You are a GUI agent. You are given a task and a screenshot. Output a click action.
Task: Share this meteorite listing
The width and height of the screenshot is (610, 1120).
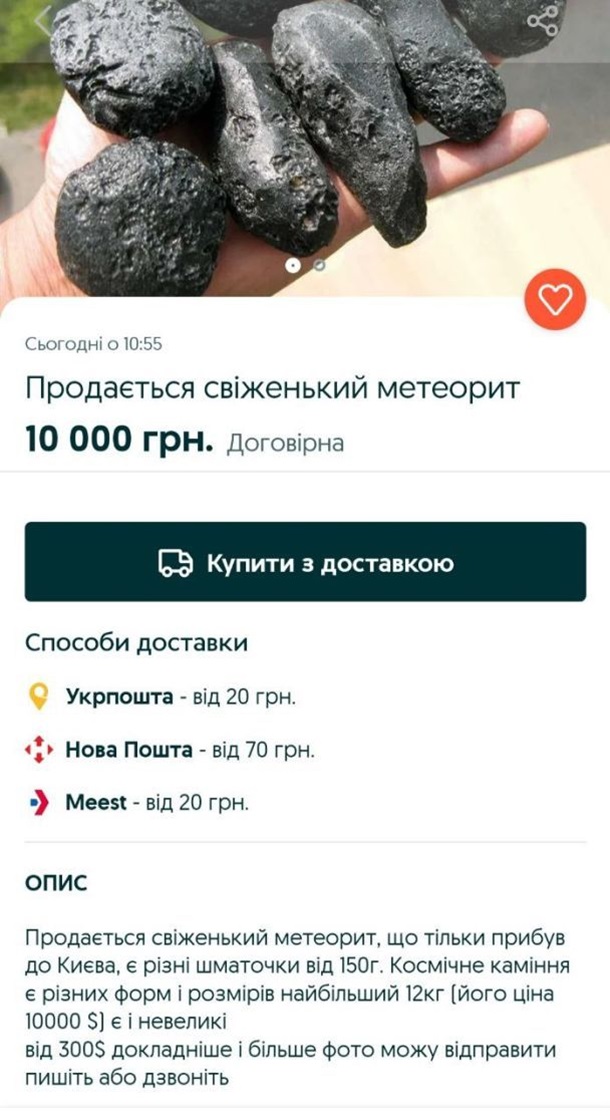pyautogui.click(x=544, y=20)
